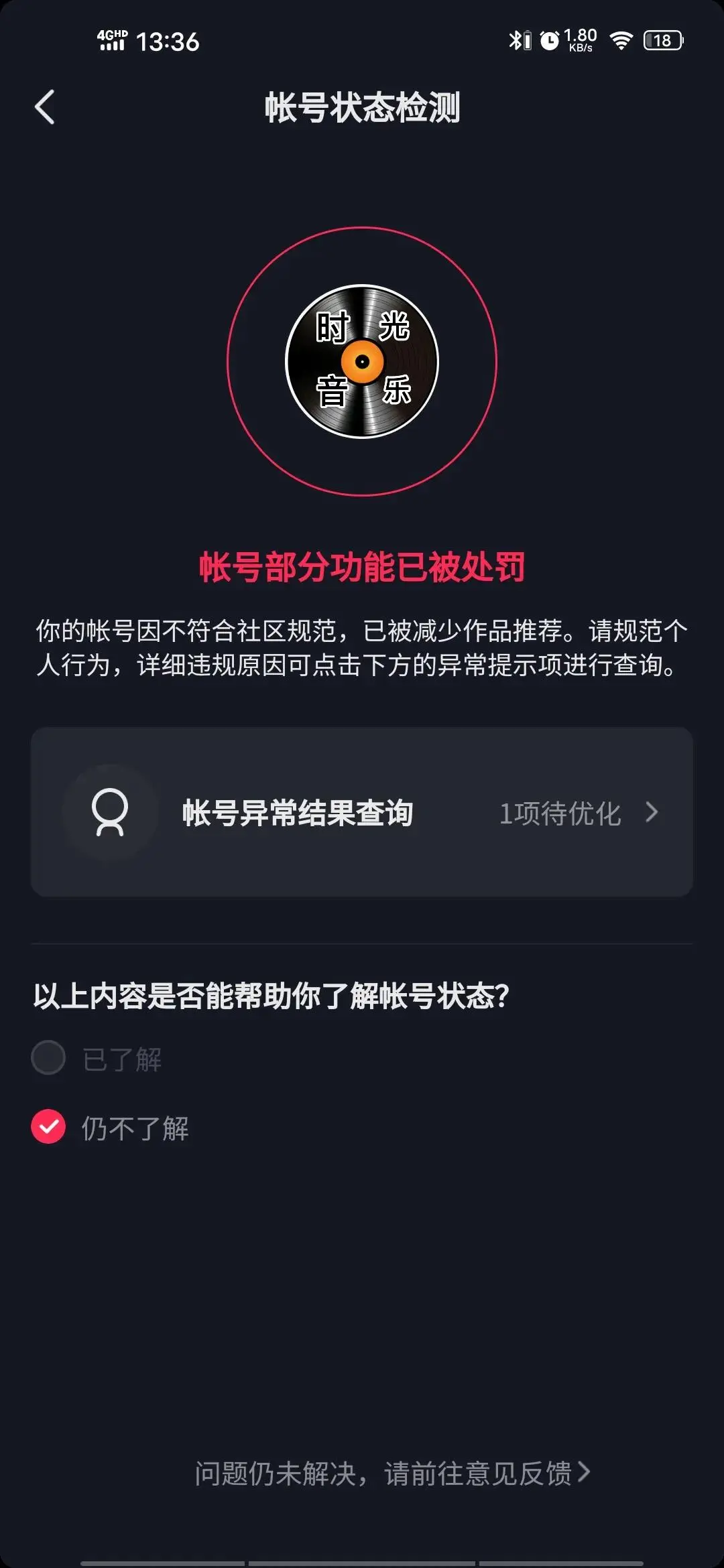Tap the 帐号状态检测 title bar
This screenshot has height=1568, width=724.
(x=362, y=106)
